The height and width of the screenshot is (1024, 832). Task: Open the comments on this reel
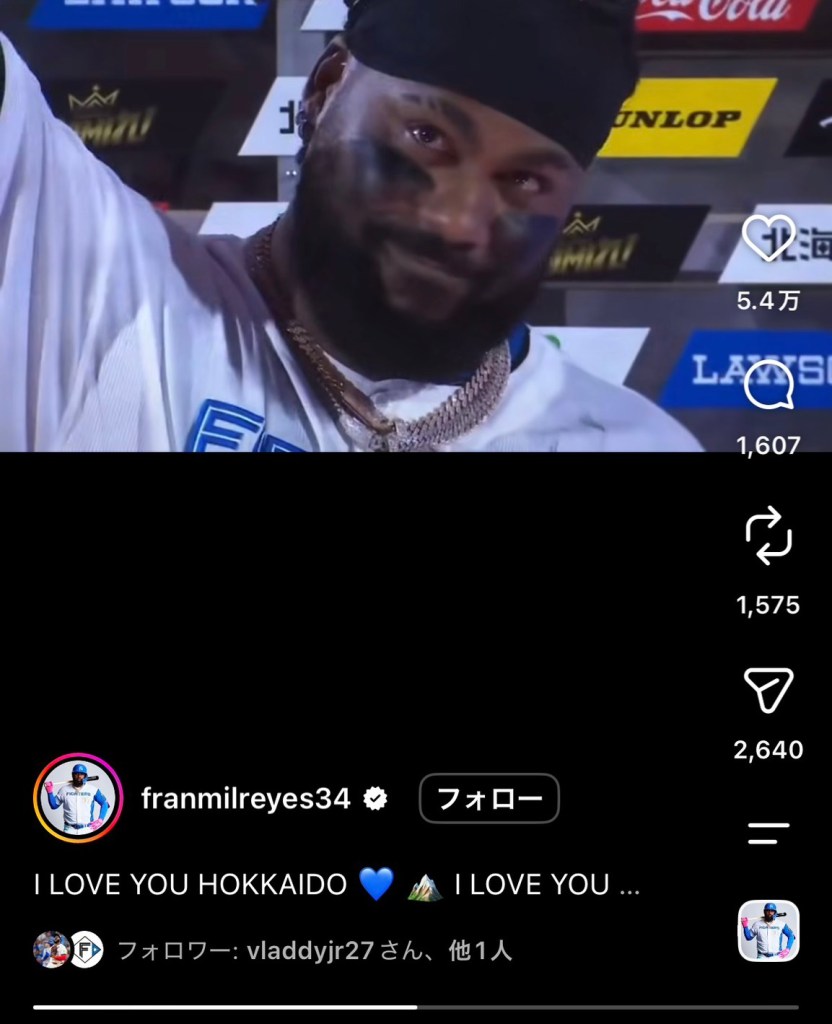point(769,385)
